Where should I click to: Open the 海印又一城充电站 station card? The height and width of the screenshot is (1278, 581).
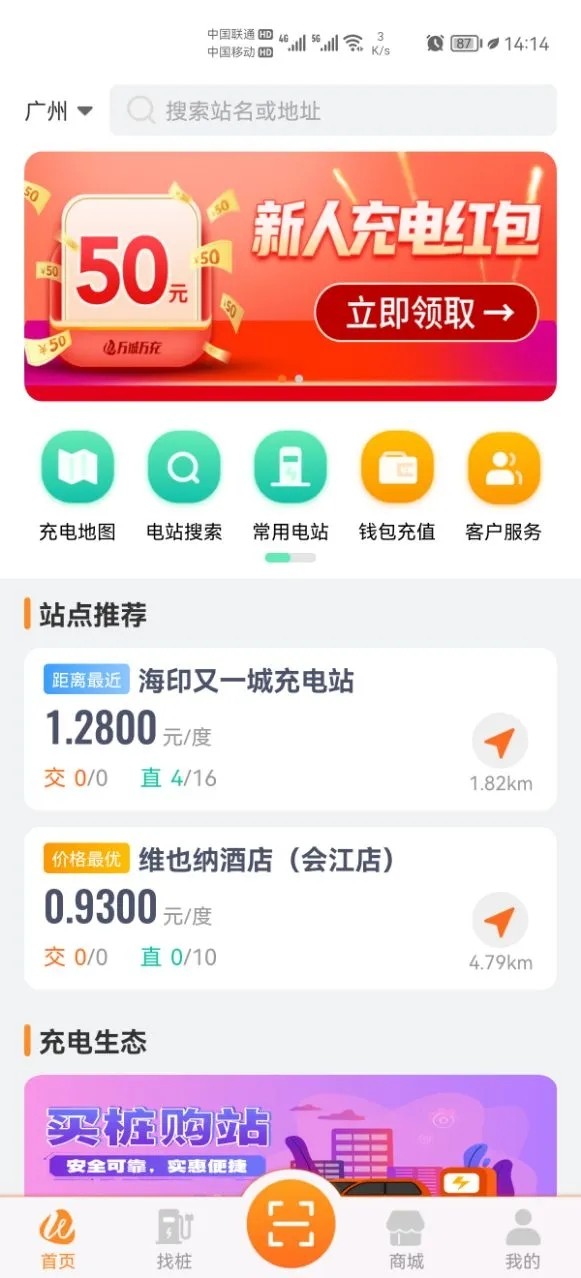(290, 729)
